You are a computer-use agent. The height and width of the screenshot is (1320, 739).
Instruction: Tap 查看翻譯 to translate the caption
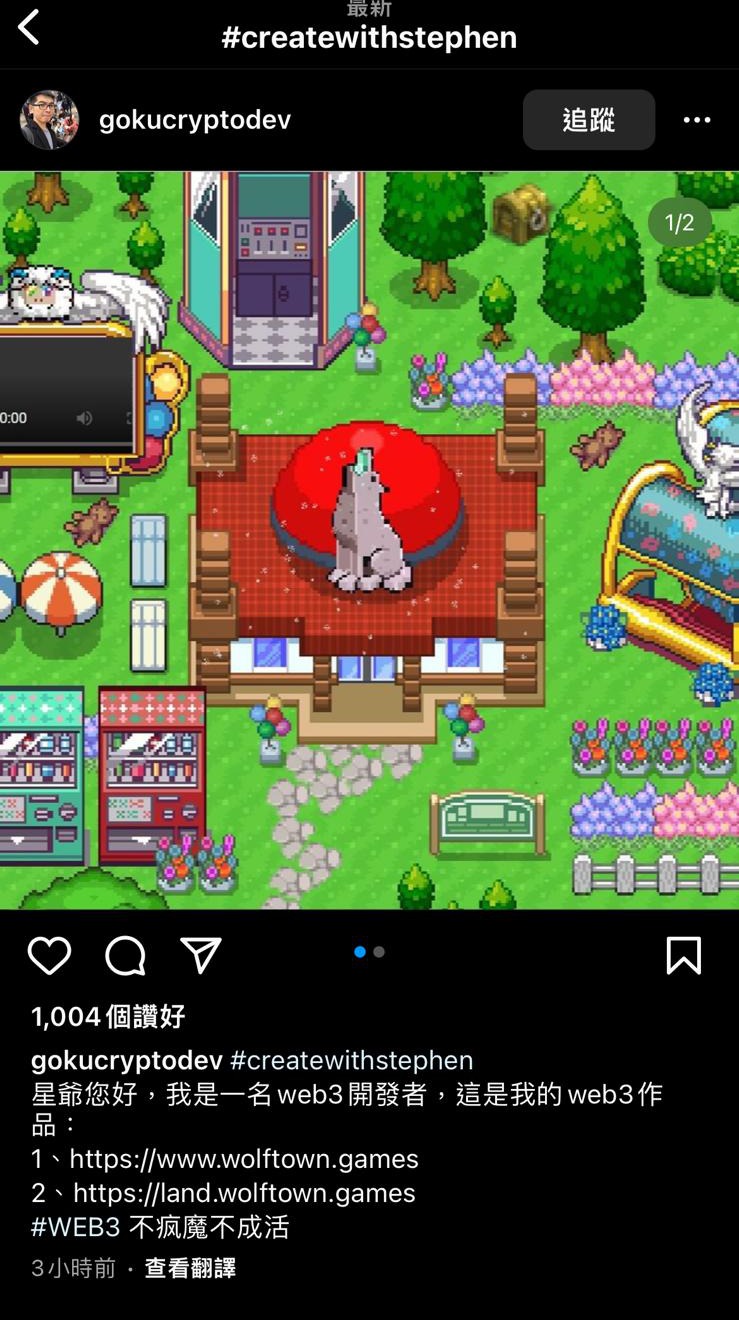pos(190,1268)
